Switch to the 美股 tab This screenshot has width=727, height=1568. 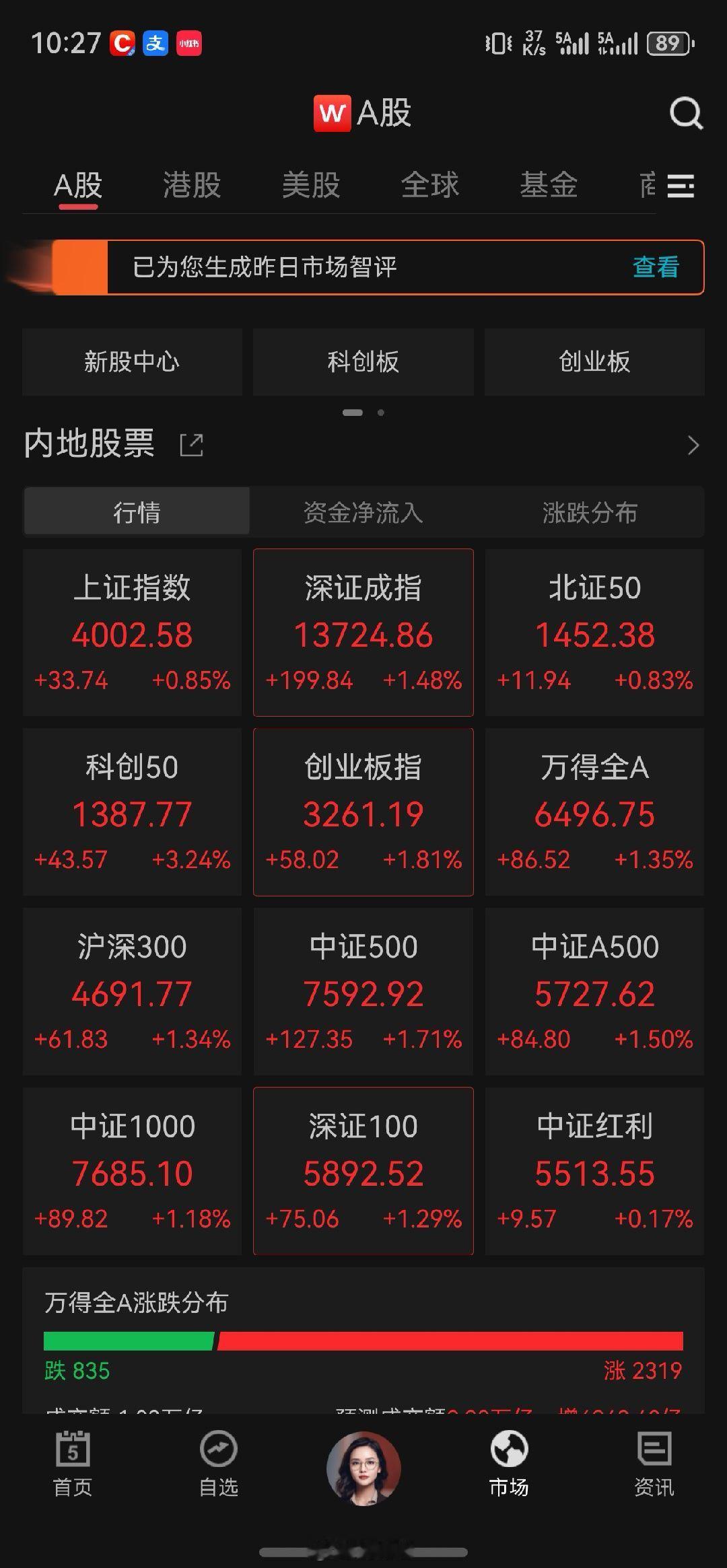point(311,186)
